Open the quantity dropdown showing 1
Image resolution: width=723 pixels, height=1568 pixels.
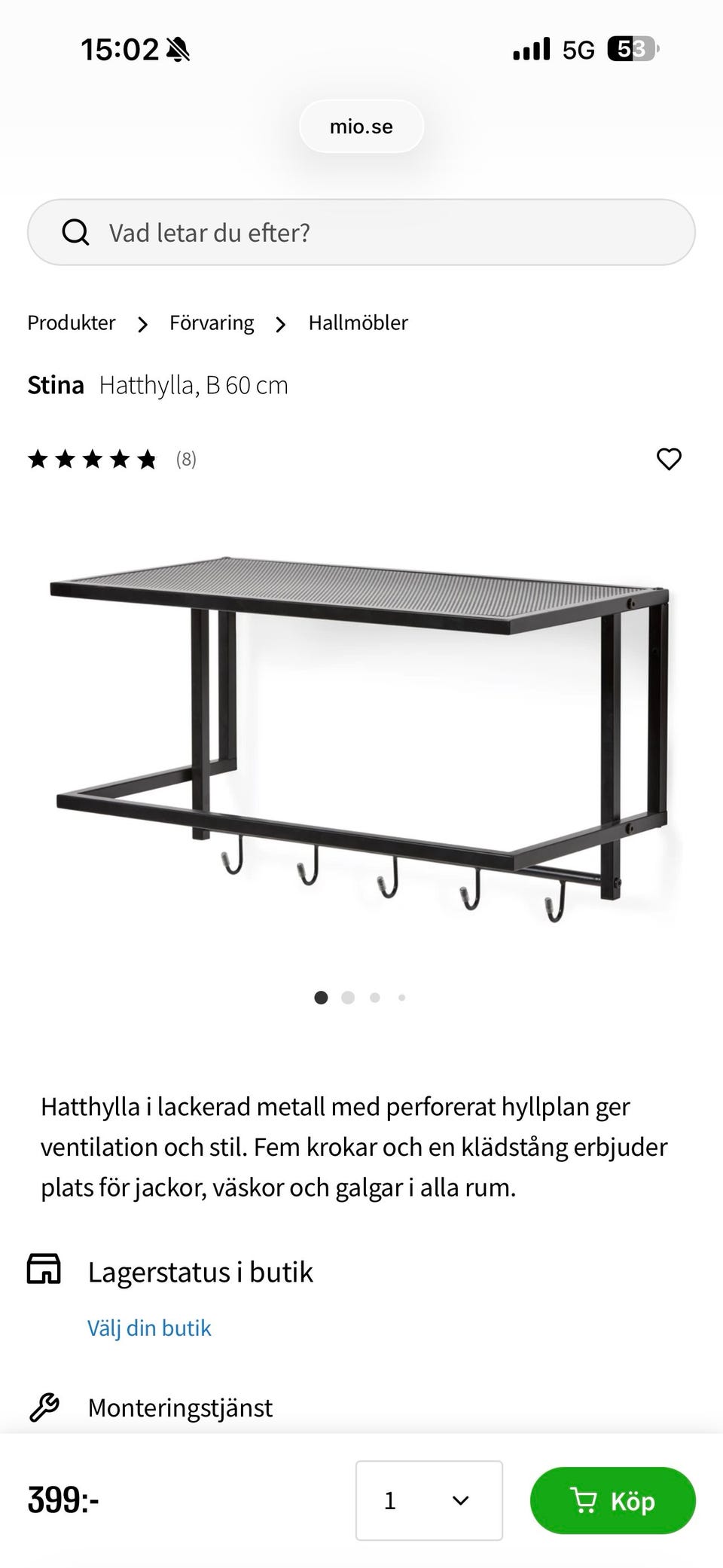point(428,1501)
